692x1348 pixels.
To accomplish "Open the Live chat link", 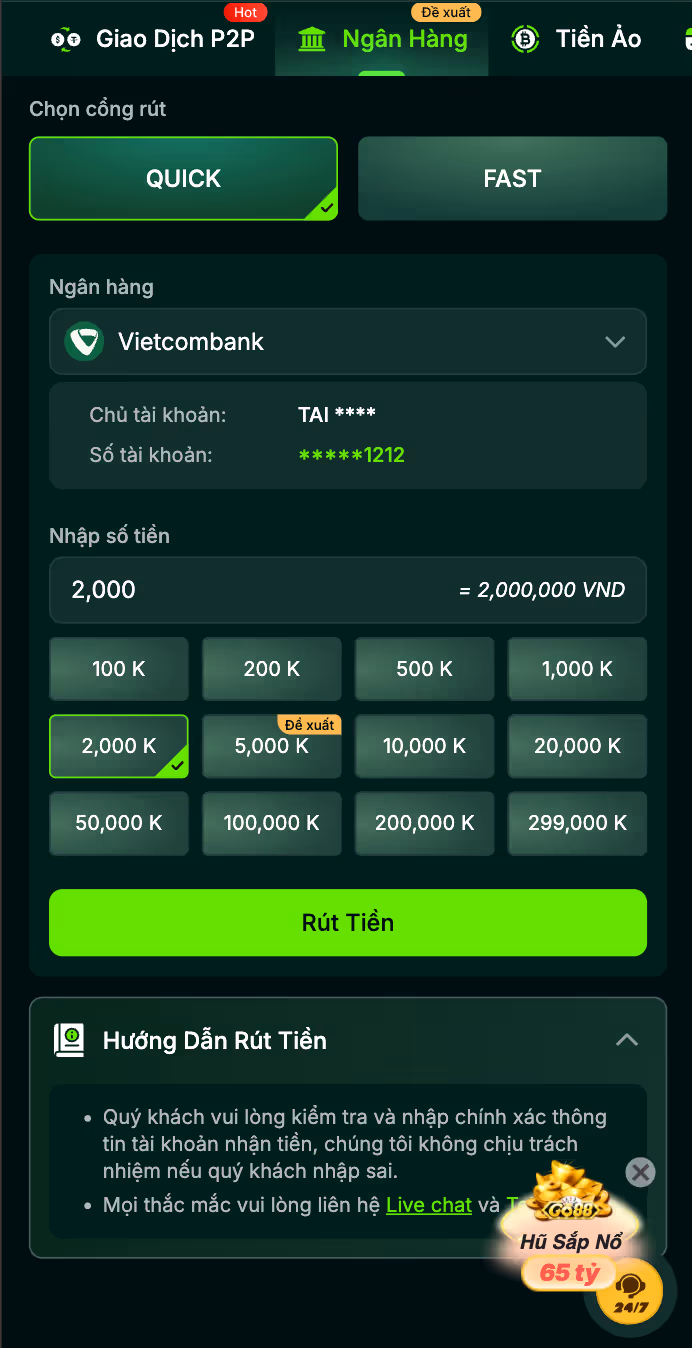I will coord(429,1205).
